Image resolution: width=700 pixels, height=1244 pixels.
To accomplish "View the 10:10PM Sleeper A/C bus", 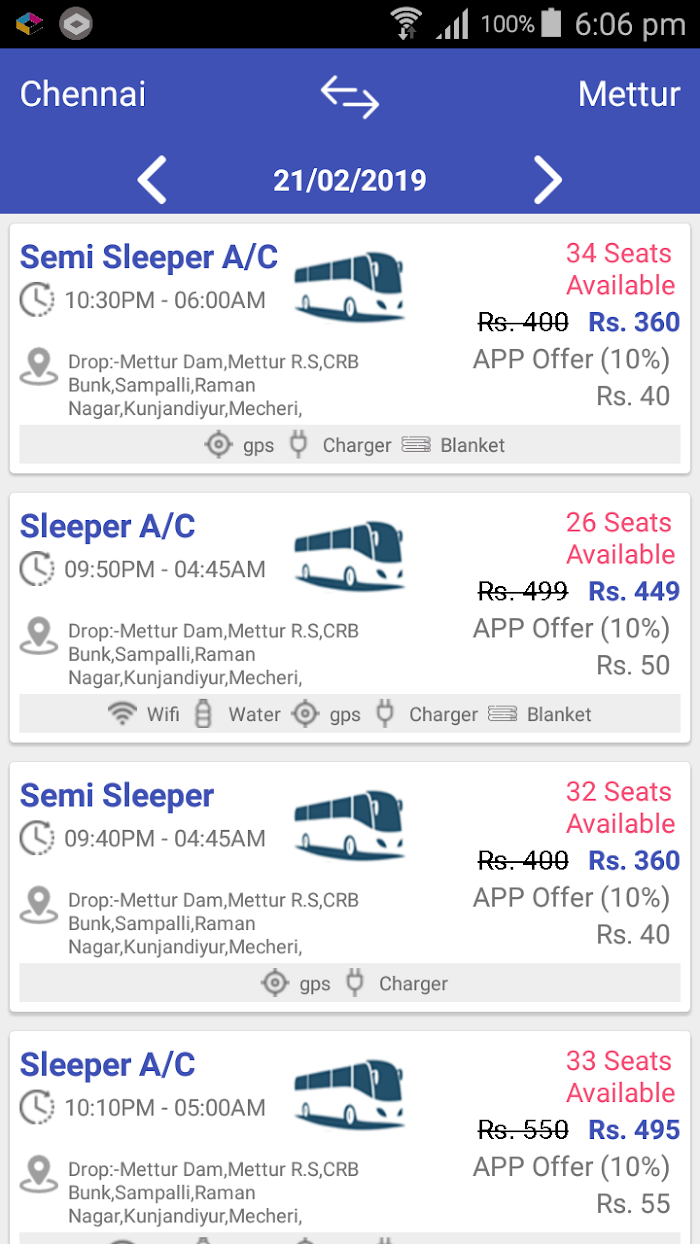I will (350, 1137).
